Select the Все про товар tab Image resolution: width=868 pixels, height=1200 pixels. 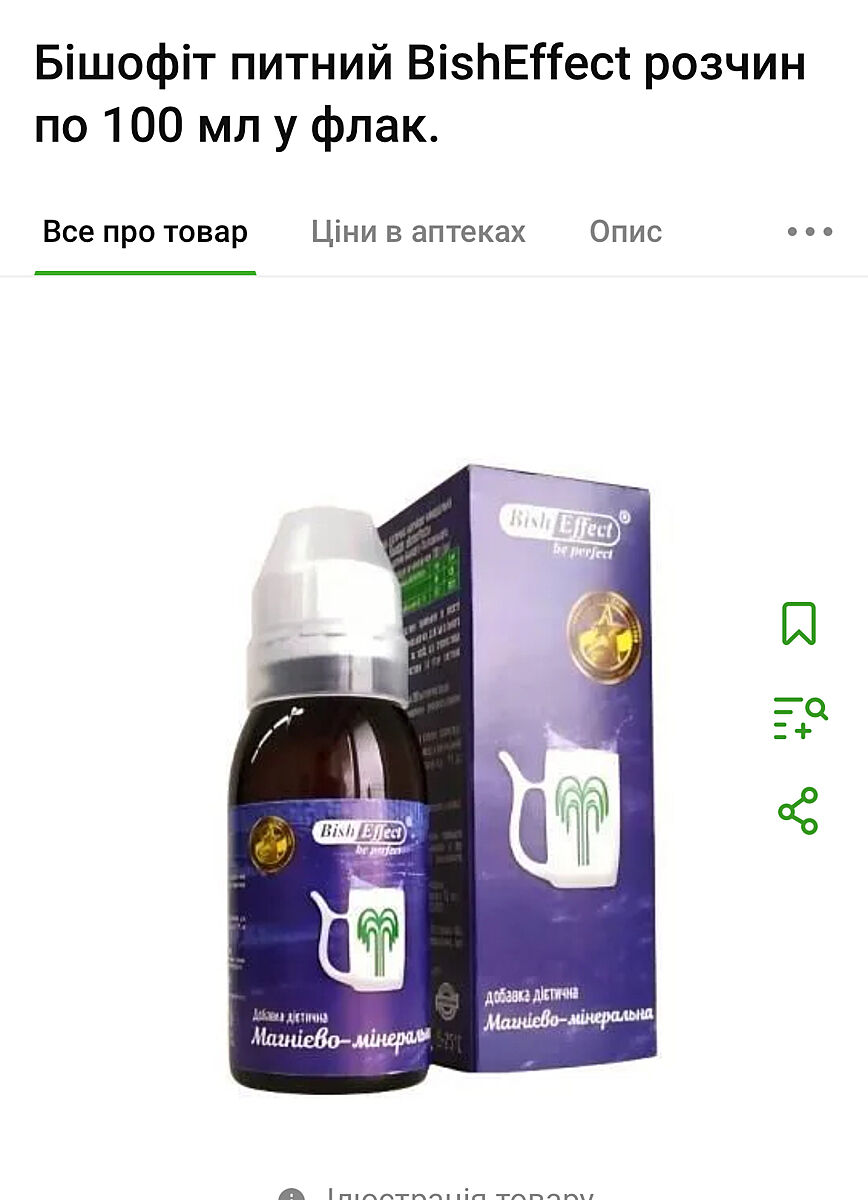145,232
